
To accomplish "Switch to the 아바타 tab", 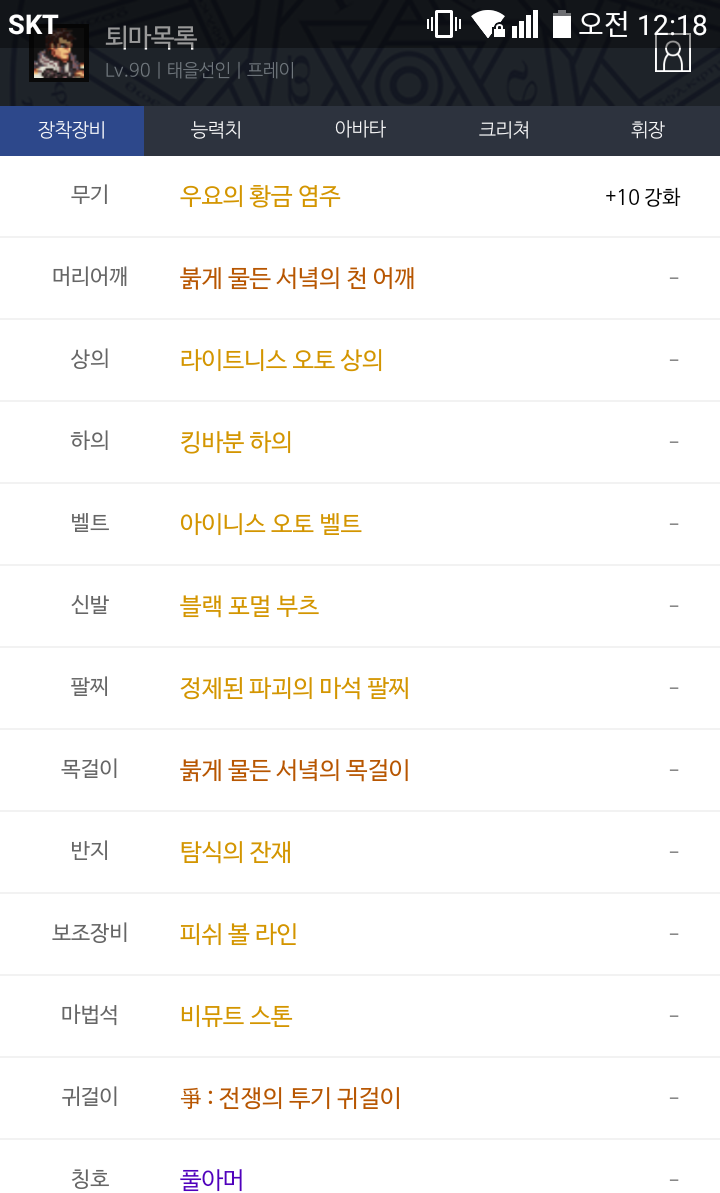I will (x=360, y=130).
